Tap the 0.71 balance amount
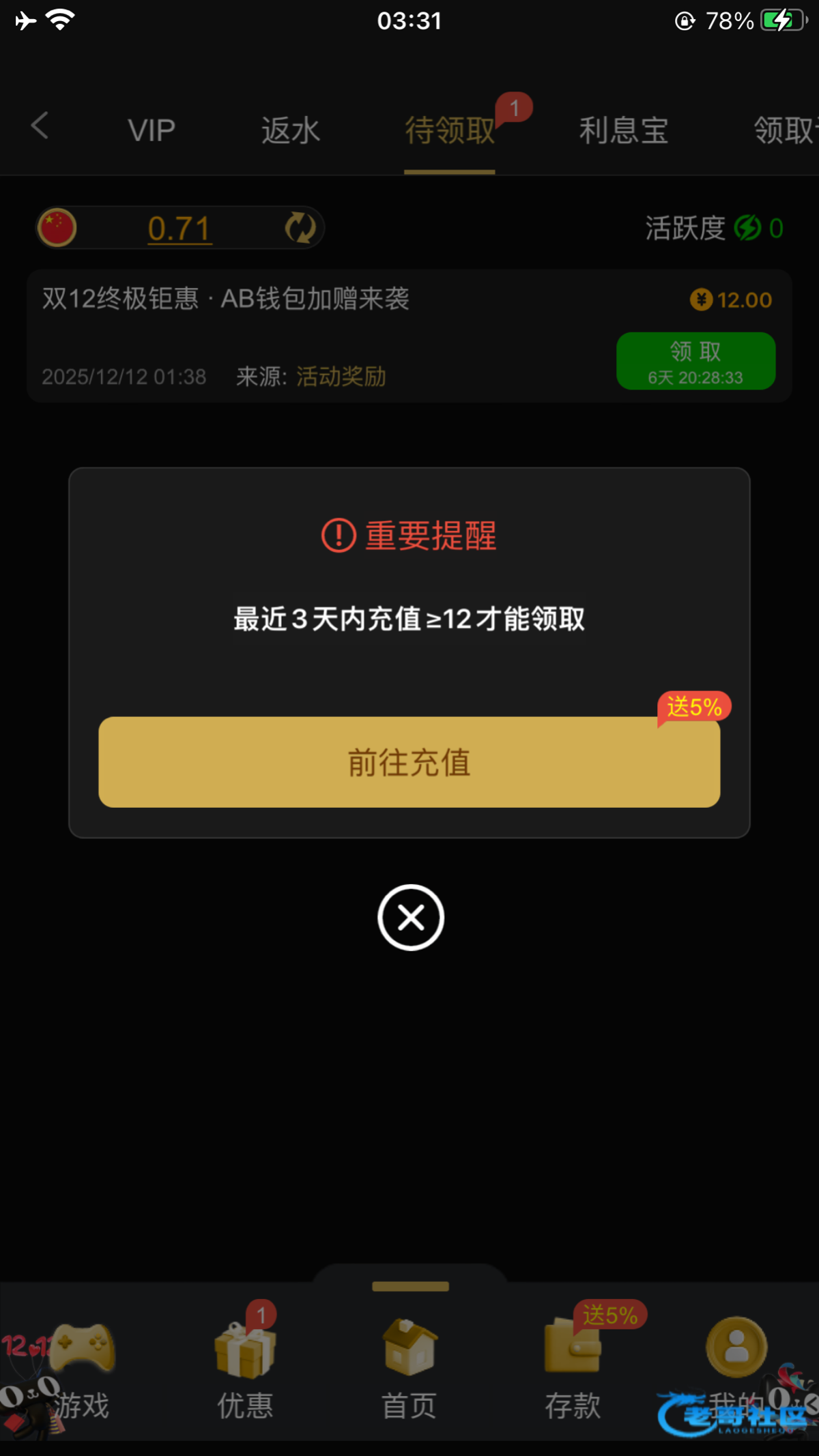Image resolution: width=819 pixels, height=1456 pixels. coord(179,229)
